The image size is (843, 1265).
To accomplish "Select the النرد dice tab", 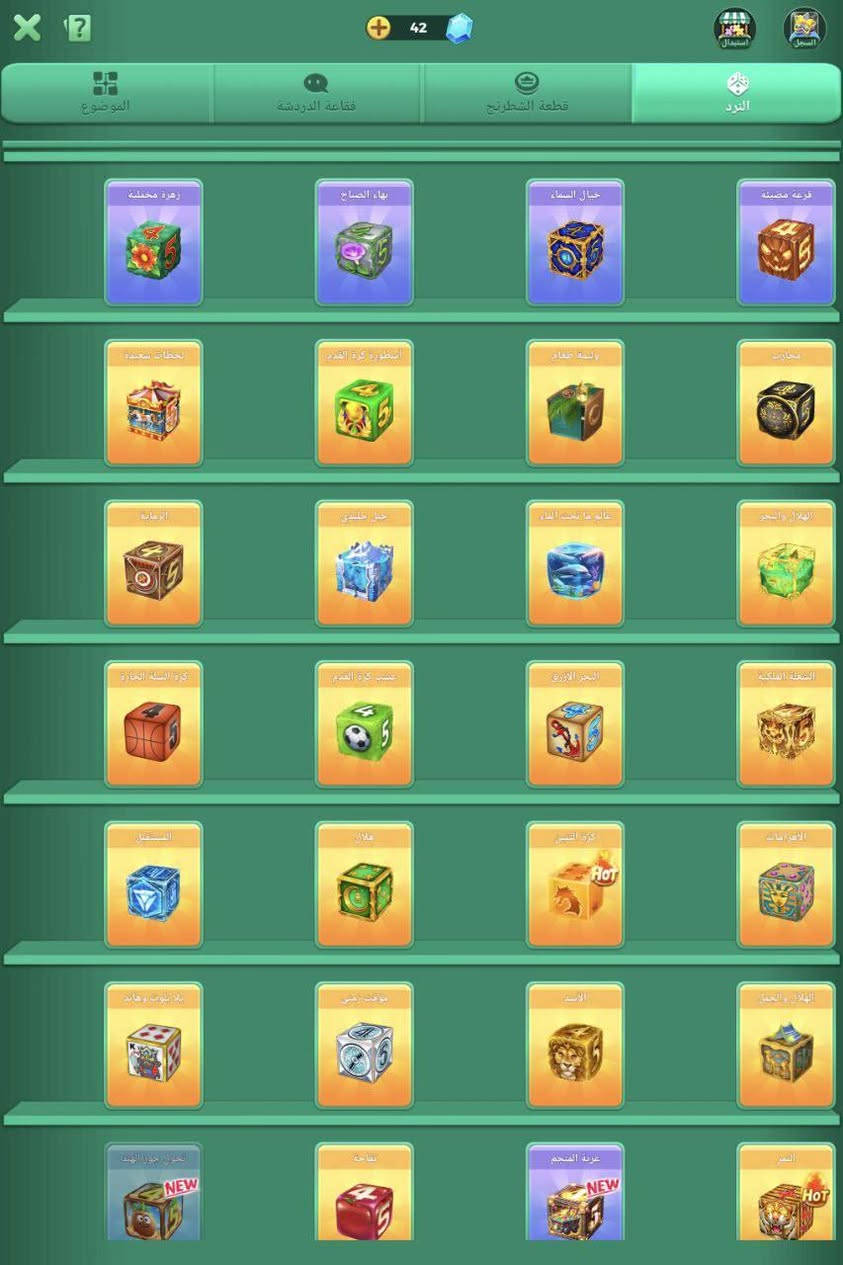I will (737, 92).
